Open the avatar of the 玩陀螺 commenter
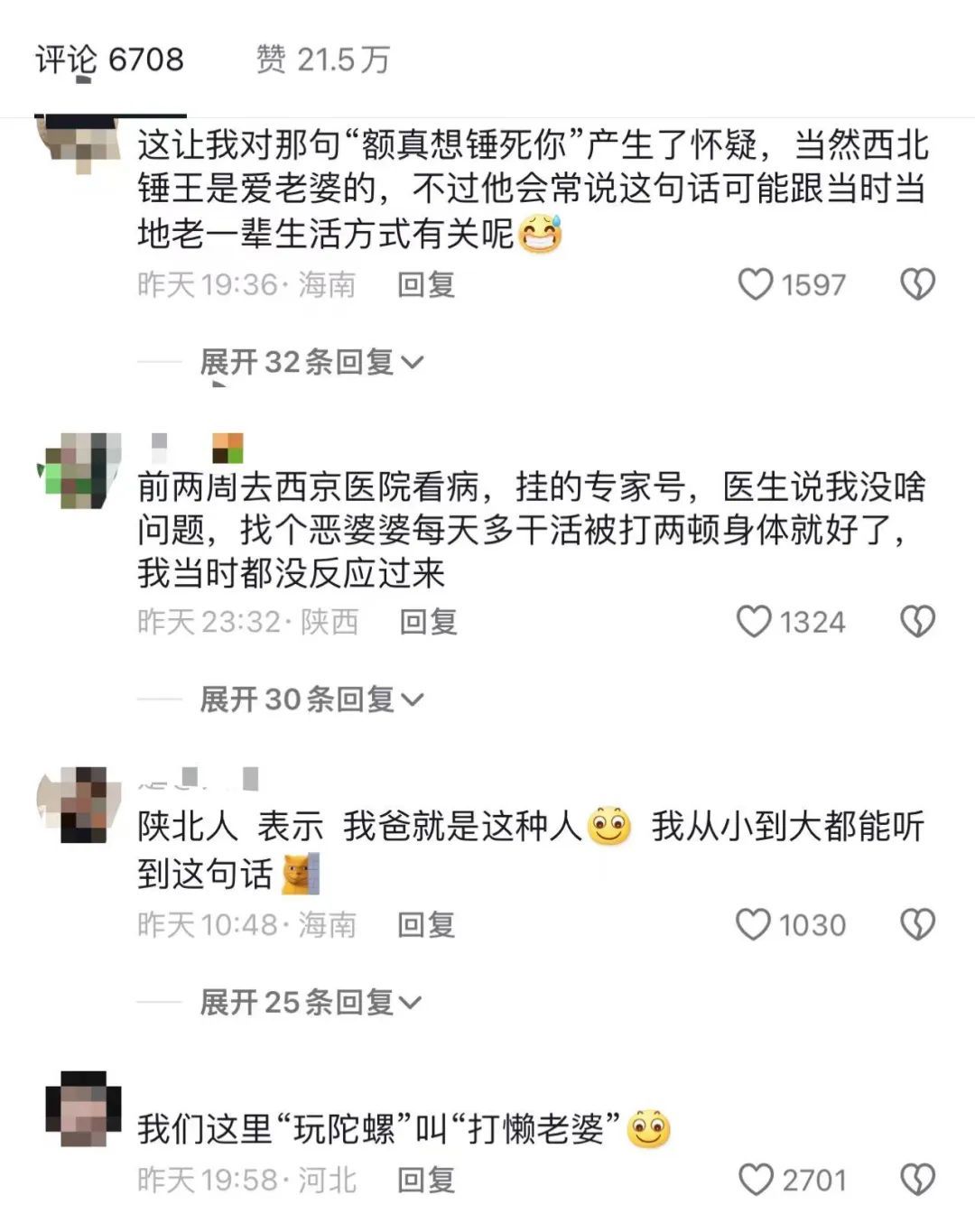 83,1109
